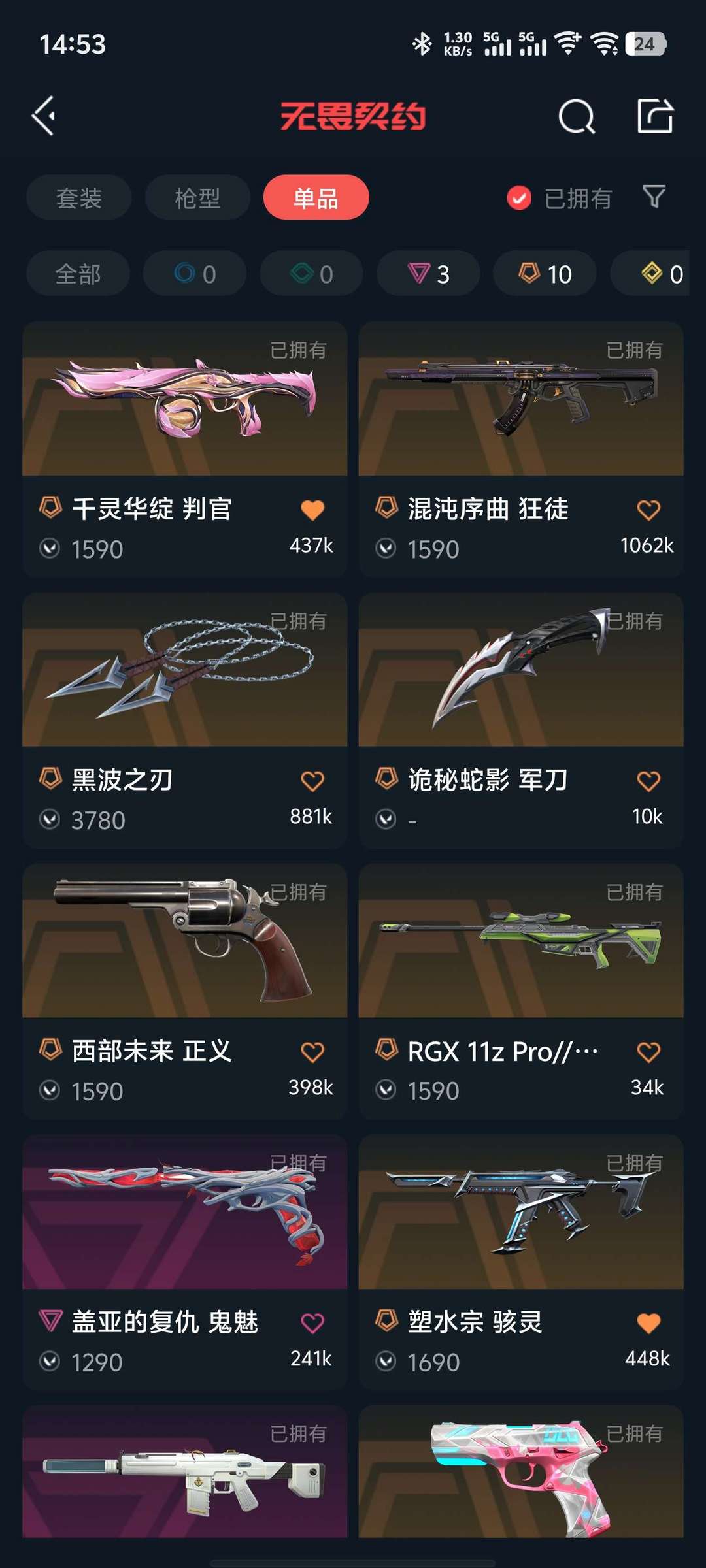The width and height of the screenshot is (706, 1568).
Task: Like the RGX 11z Pro sniper skin
Action: click(x=648, y=1052)
